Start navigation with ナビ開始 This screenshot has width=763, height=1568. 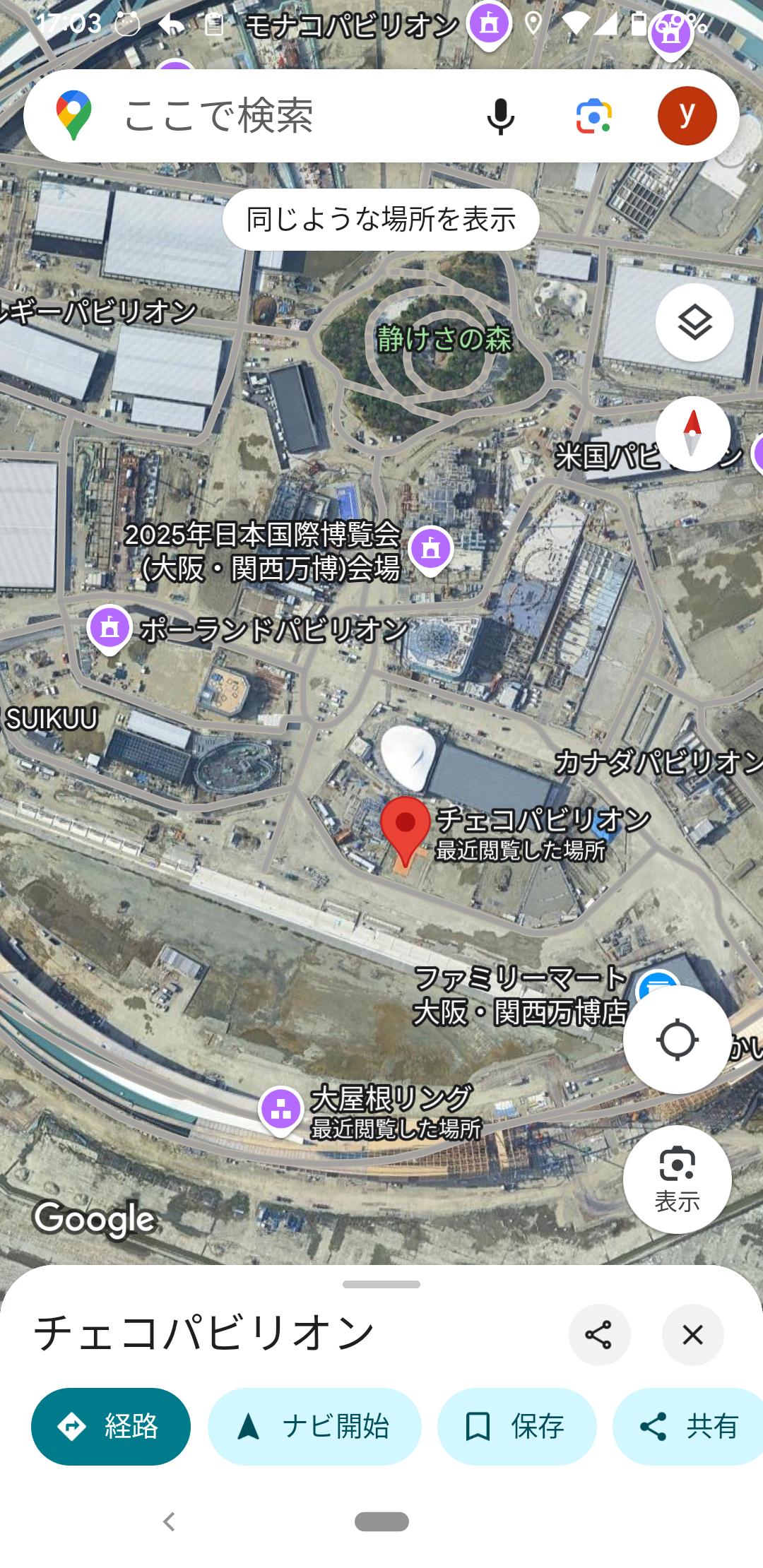[x=314, y=1427]
